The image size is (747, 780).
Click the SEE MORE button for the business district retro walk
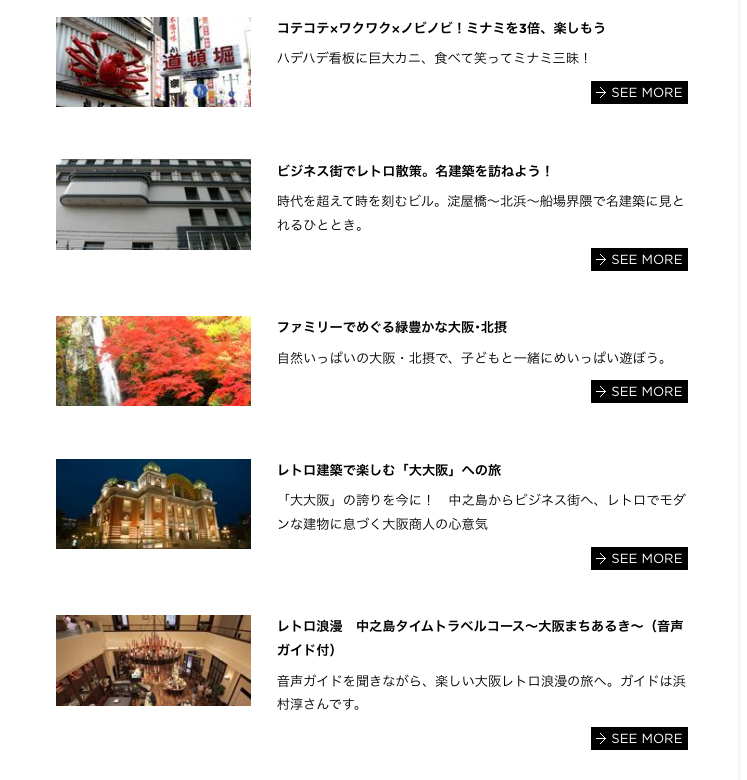(x=640, y=259)
